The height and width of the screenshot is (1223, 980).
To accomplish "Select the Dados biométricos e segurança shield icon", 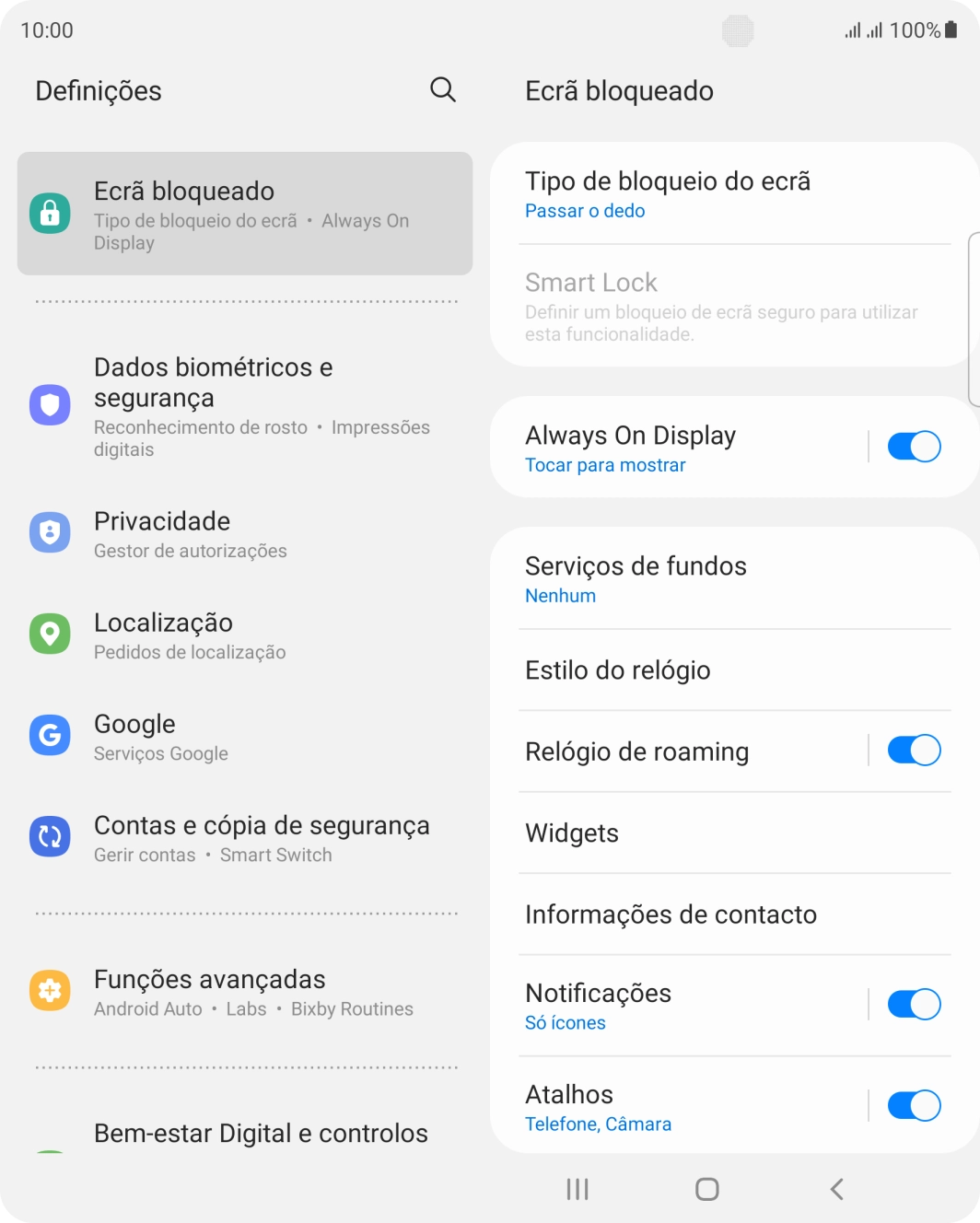I will click(x=51, y=405).
